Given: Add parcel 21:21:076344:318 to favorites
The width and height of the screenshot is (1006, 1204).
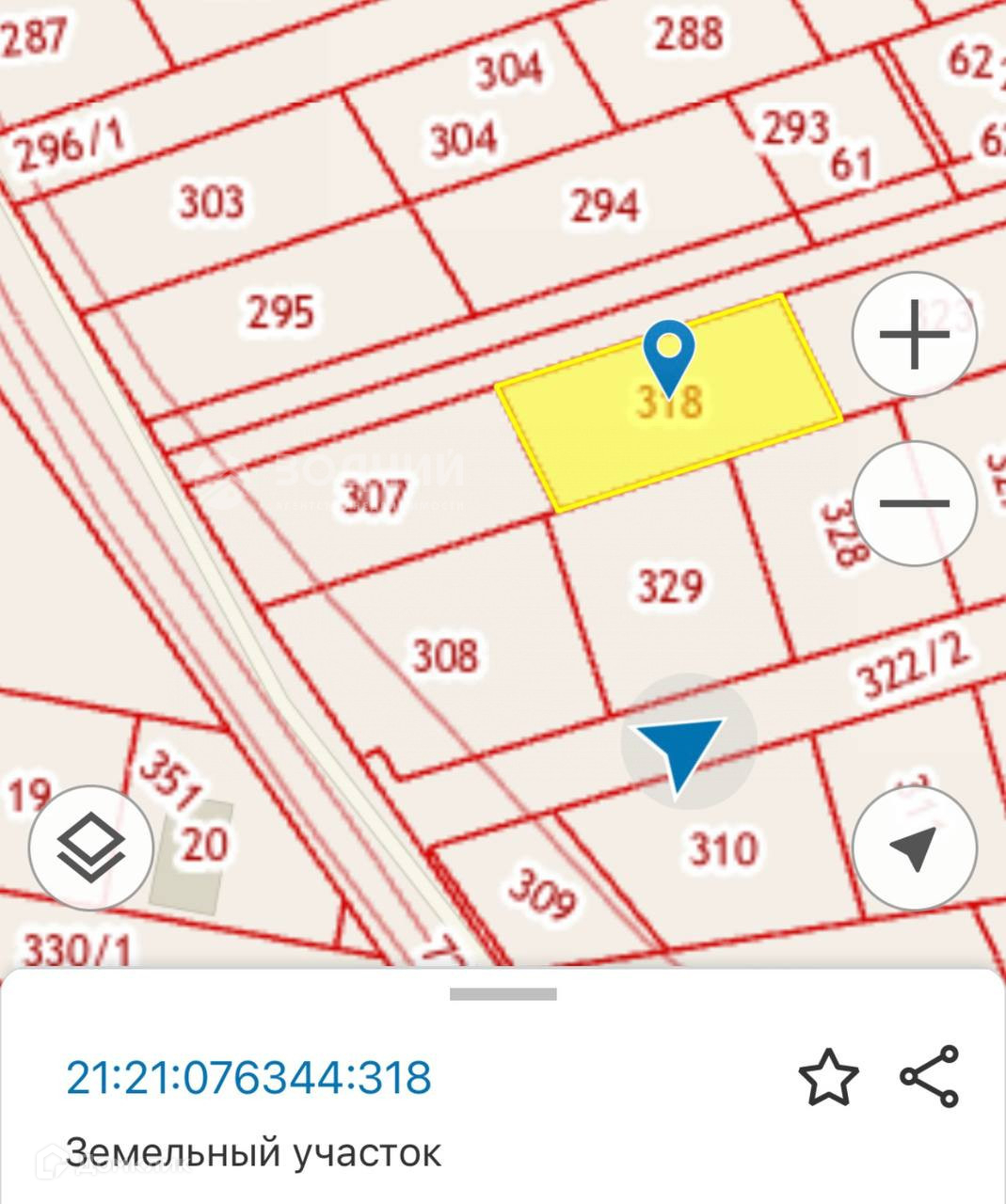Looking at the screenshot, I should coord(828,1078).
